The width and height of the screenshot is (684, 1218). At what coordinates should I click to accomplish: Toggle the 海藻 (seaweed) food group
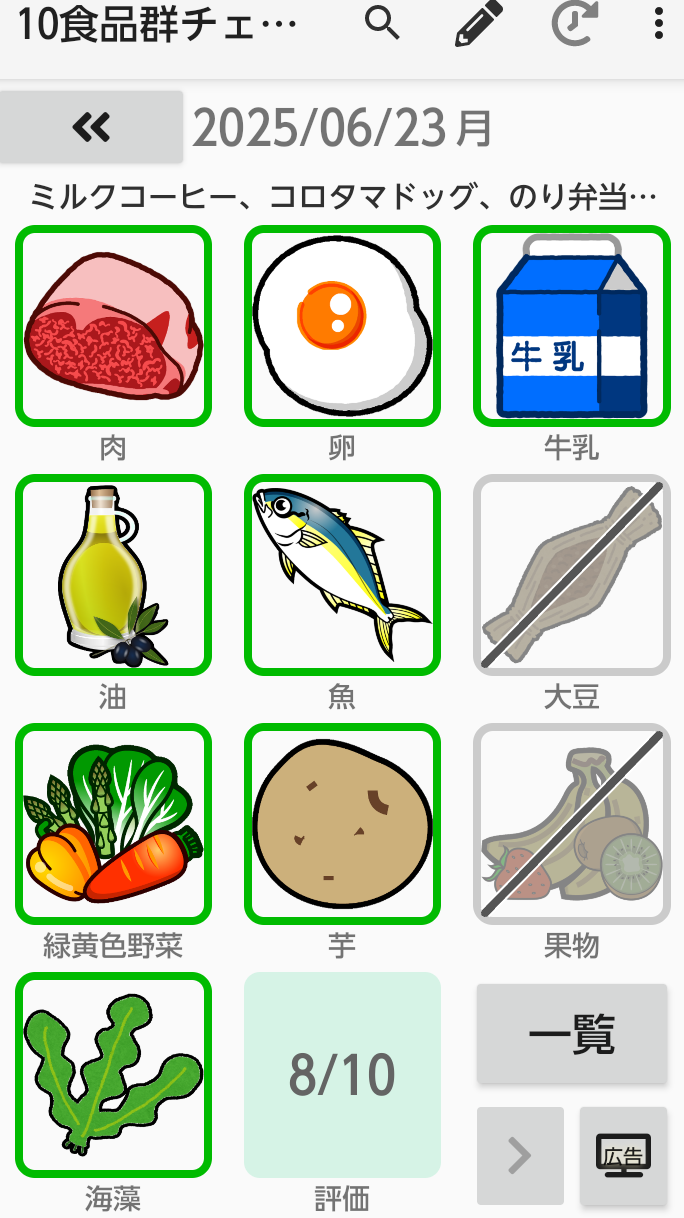tap(113, 1073)
